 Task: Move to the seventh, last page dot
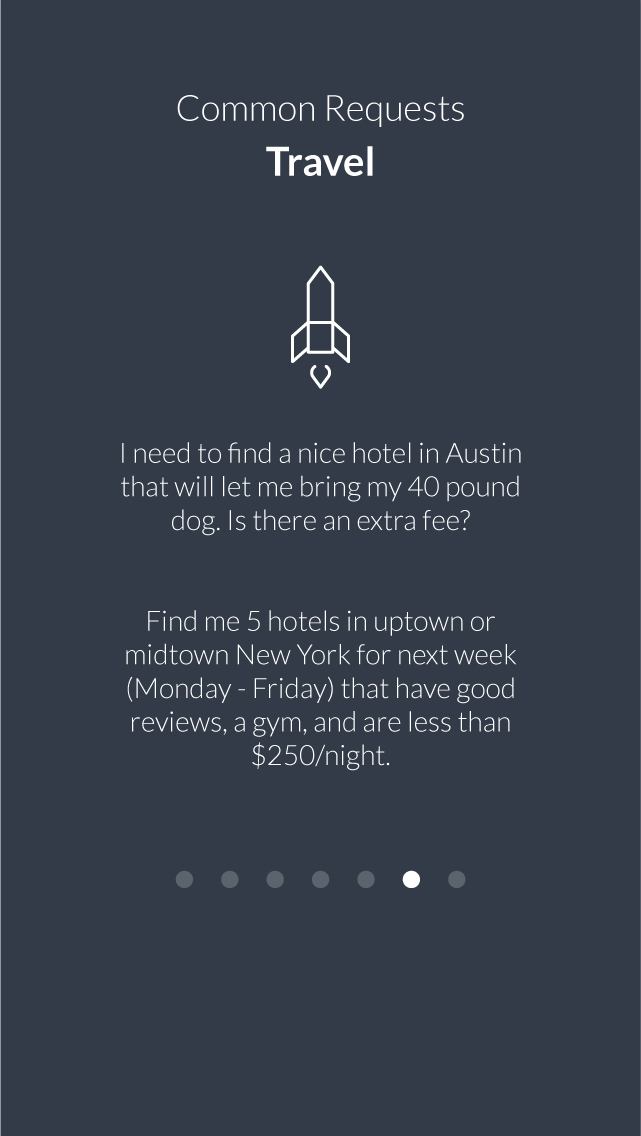[x=456, y=879]
